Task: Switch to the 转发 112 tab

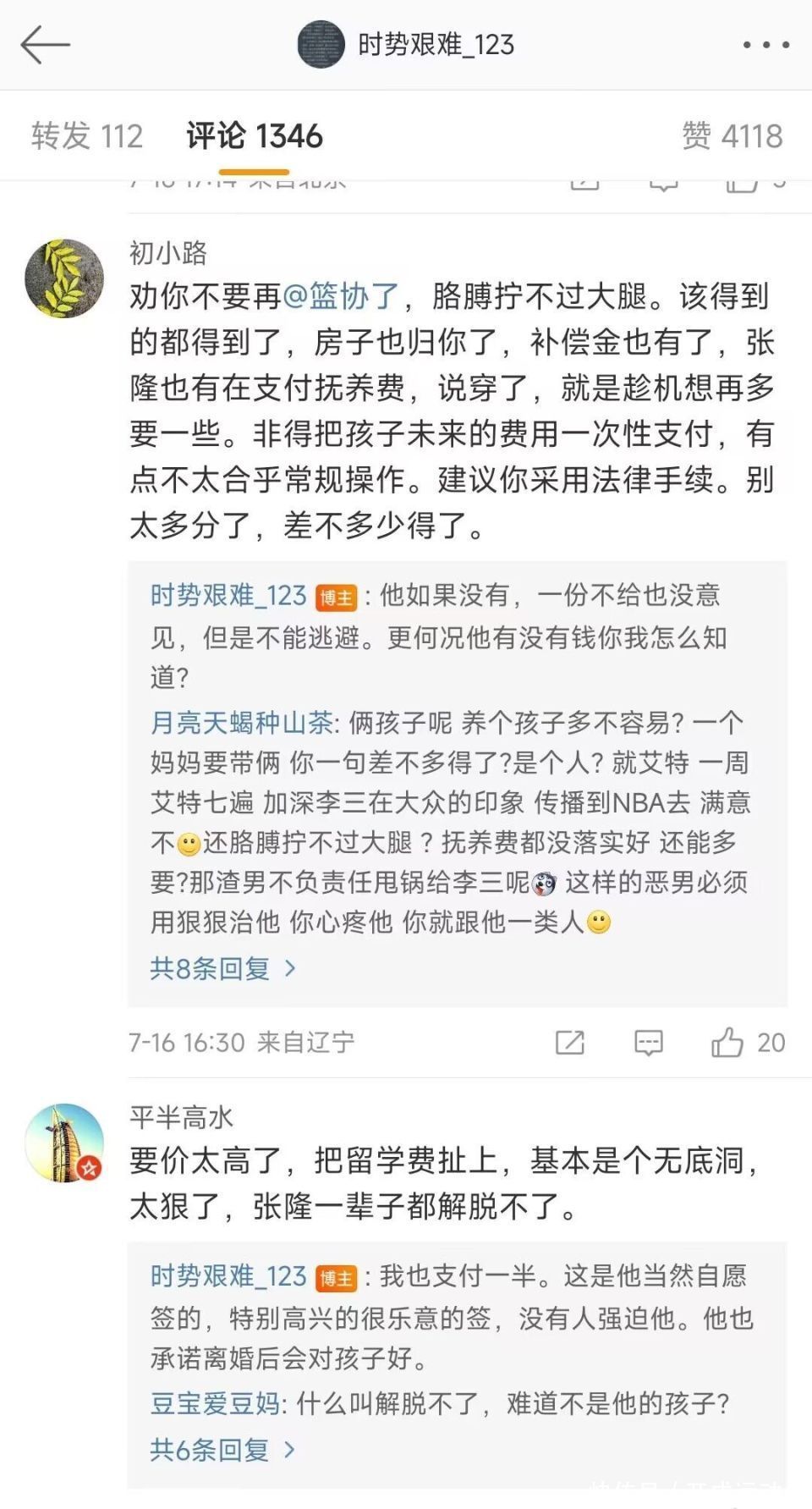Action: click(87, 136)
